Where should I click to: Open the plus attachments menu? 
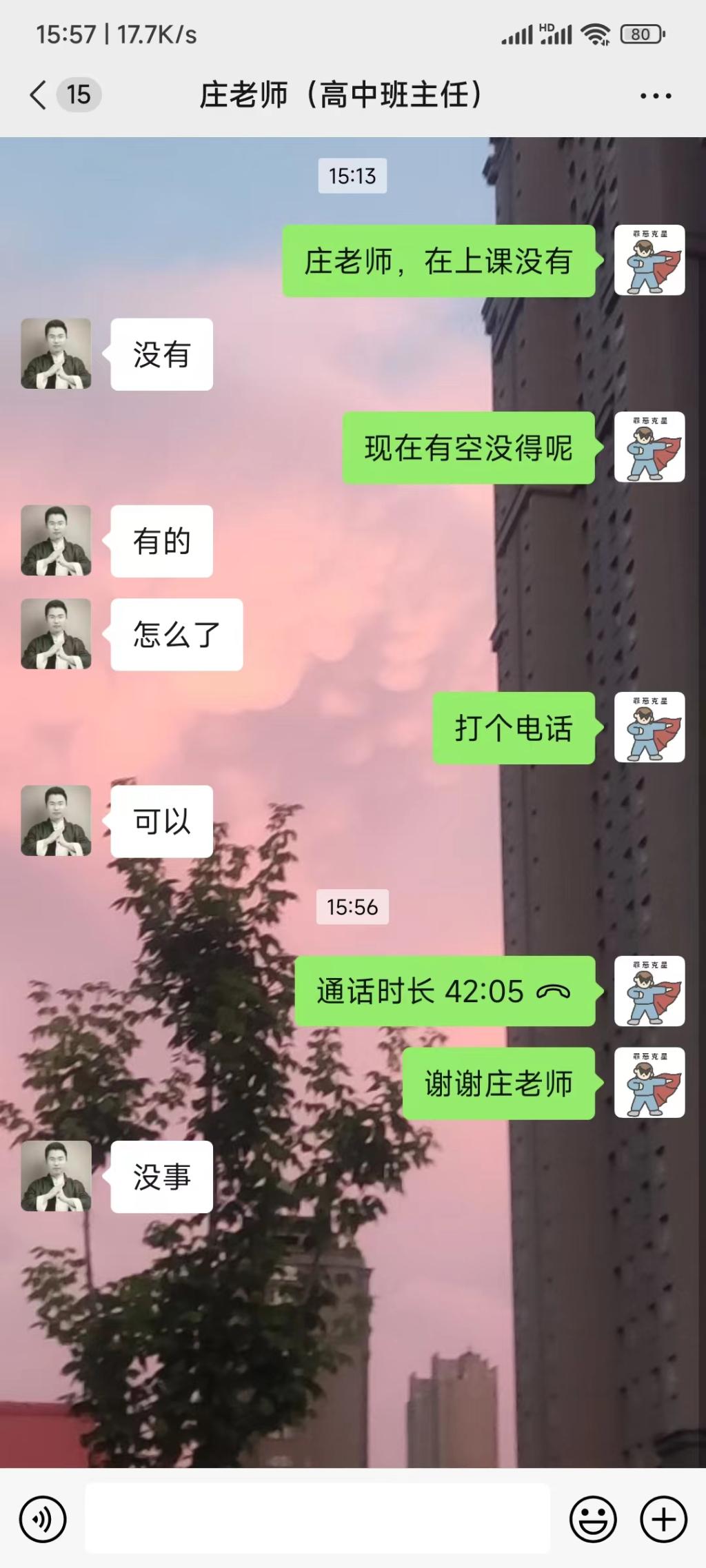(663, 1519)
